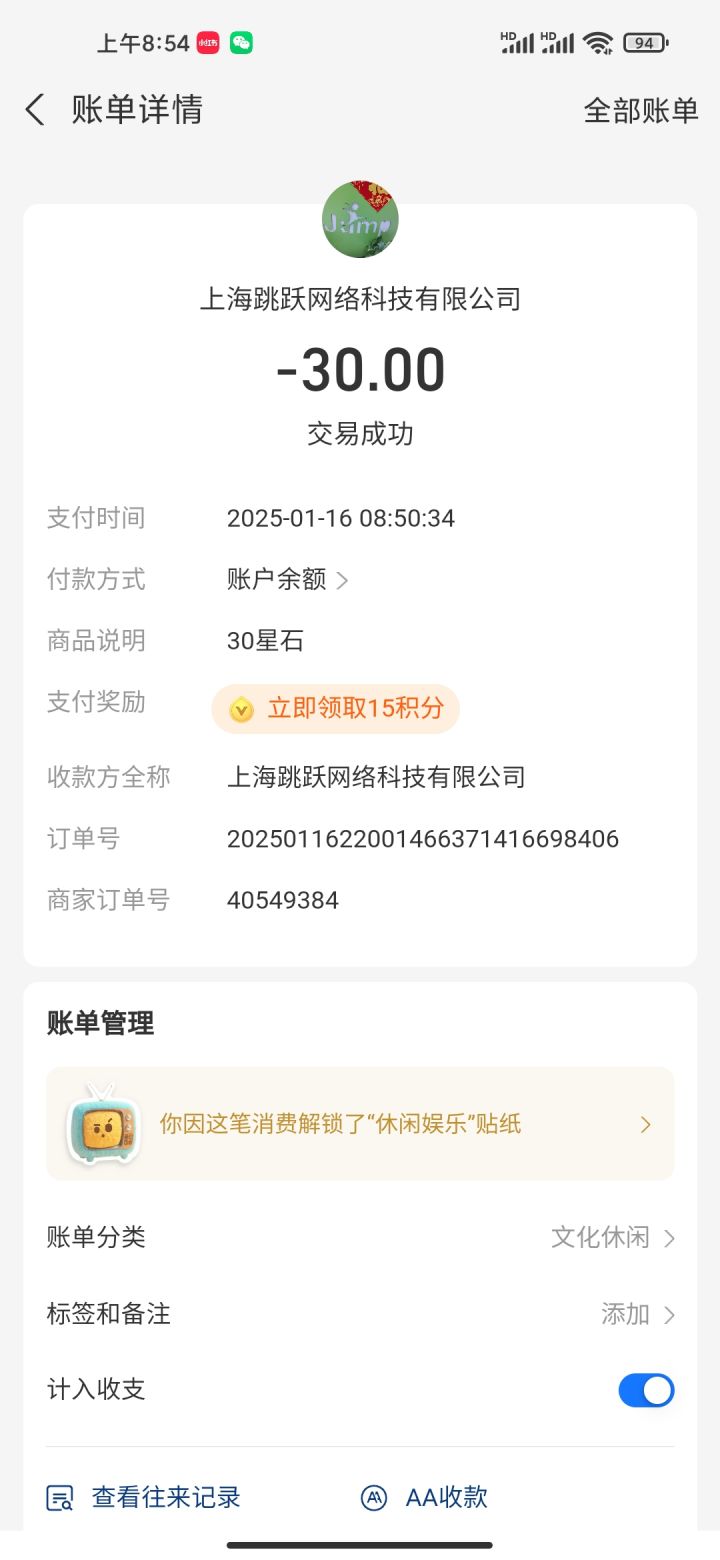Add a tag via 添加 under 标签和备注
This screenshot has width=720, height=1560.
pos(628,1315)
